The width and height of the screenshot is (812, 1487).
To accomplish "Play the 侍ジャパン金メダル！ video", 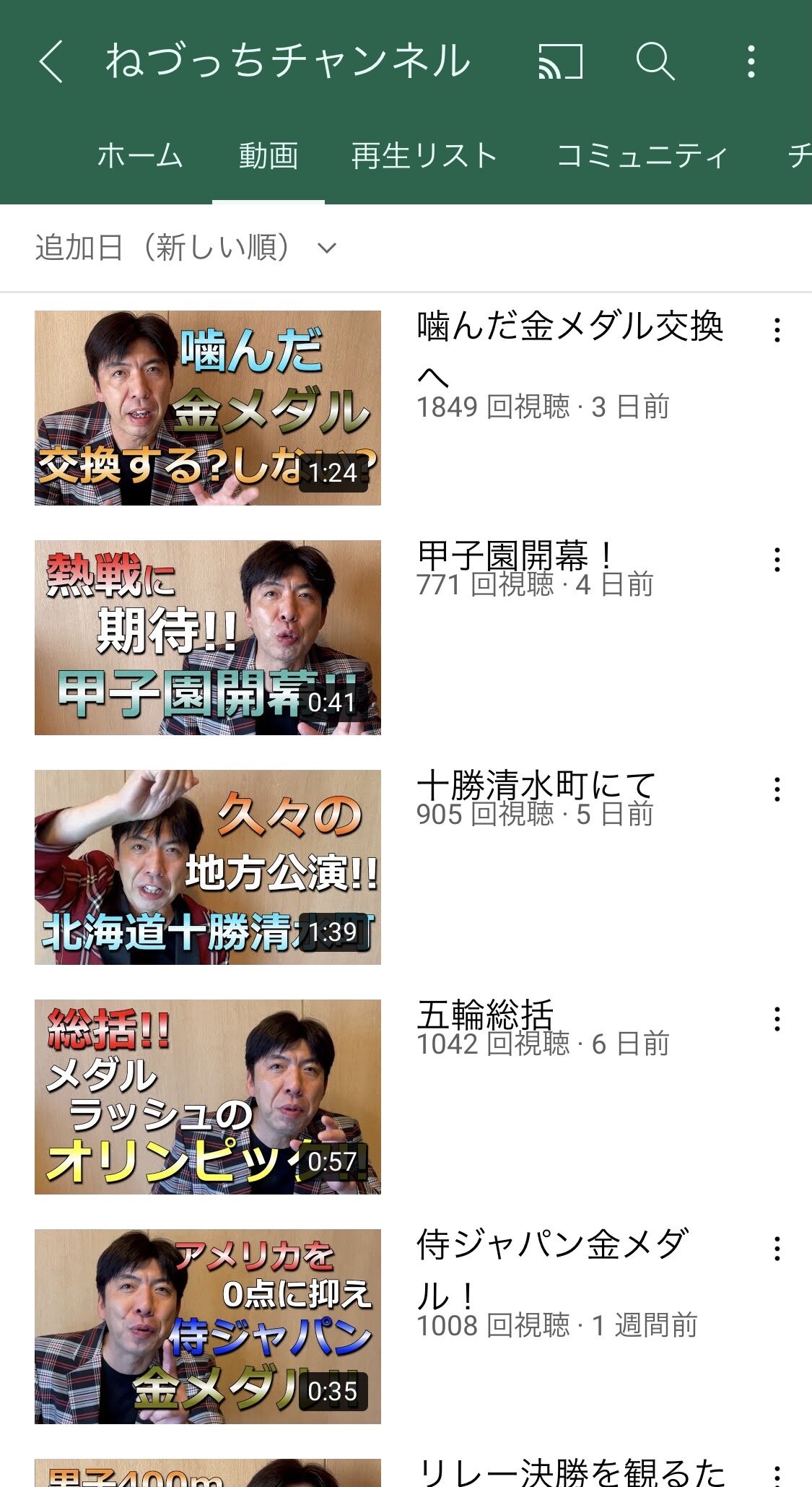I will tap(208, 1327).
